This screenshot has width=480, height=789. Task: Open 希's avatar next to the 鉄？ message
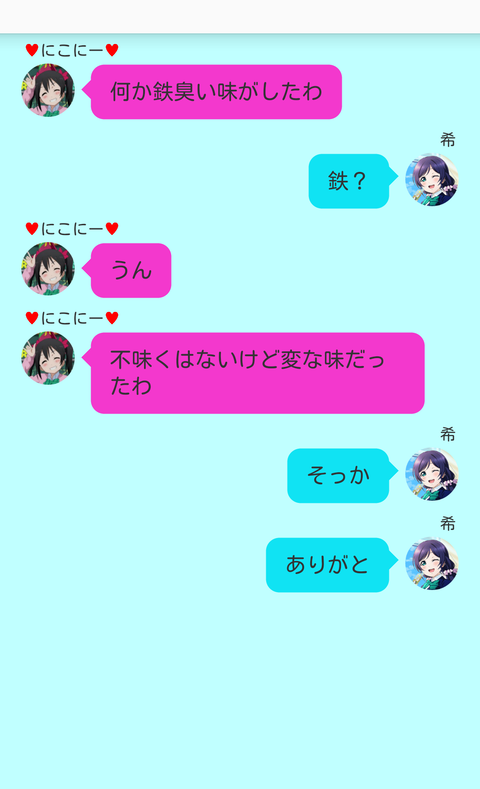[x=432, y=180]
